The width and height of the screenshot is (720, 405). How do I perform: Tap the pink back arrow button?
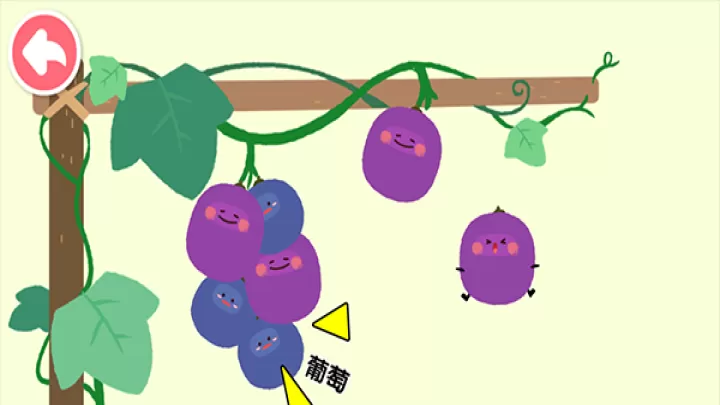coord(44,52)
